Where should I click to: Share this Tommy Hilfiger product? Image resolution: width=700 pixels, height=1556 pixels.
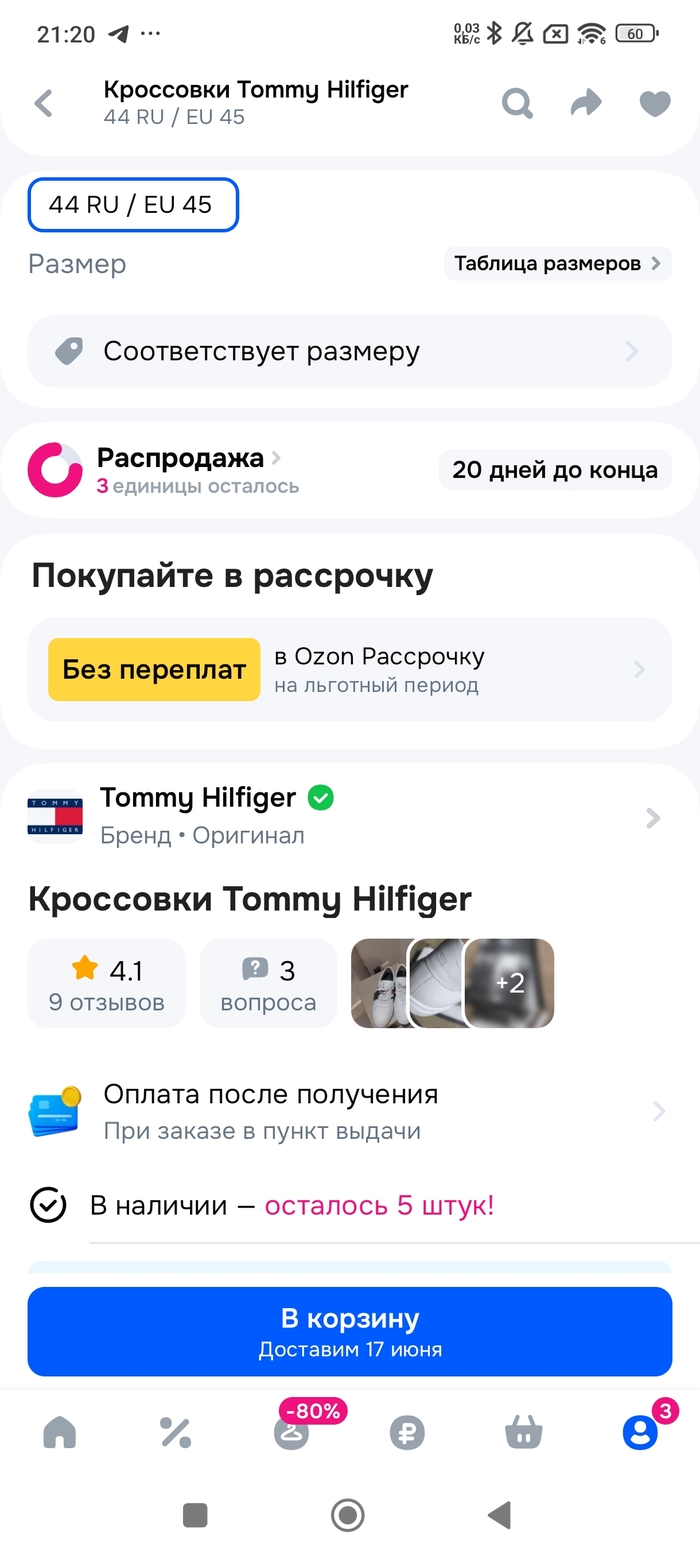click(x=586, y=103)
